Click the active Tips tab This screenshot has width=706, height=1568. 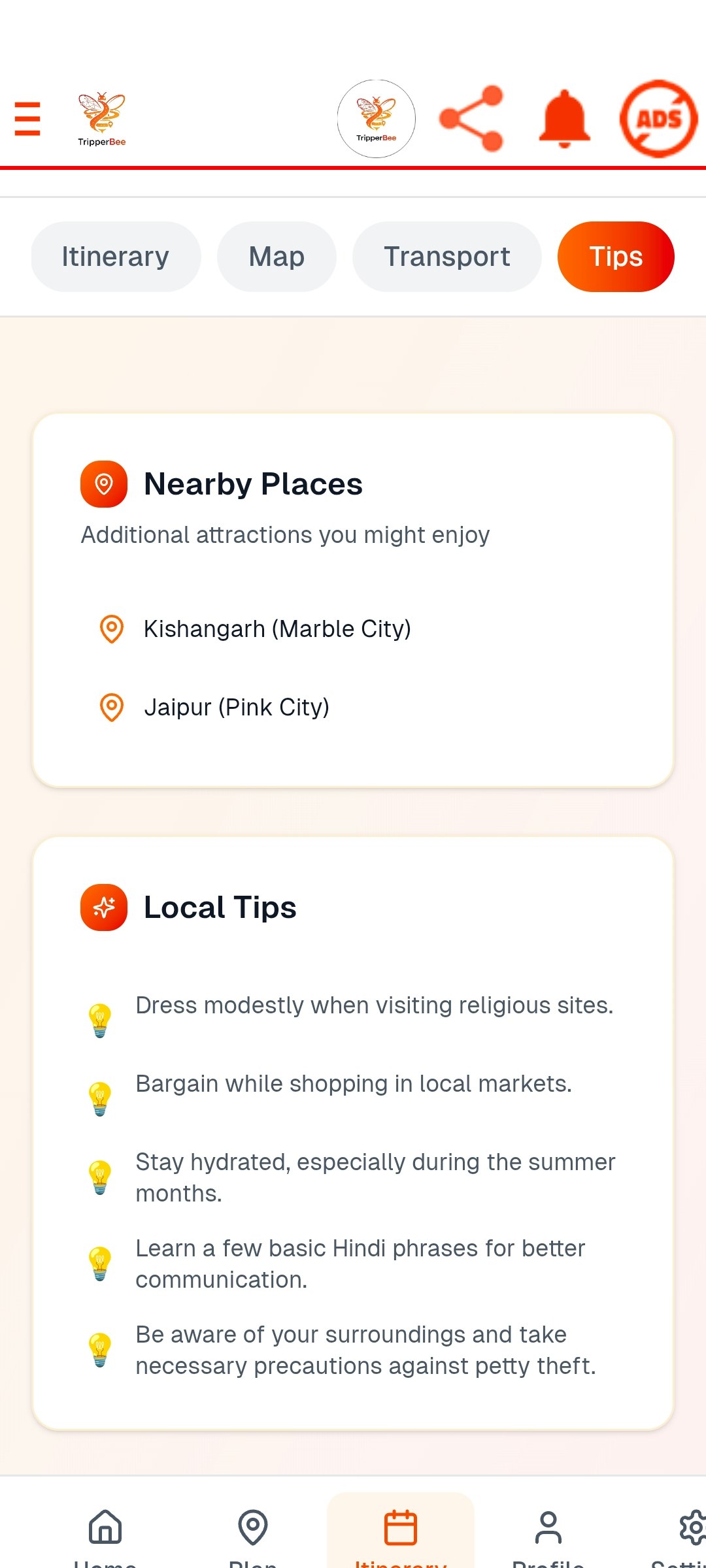[x=615, y=256]
